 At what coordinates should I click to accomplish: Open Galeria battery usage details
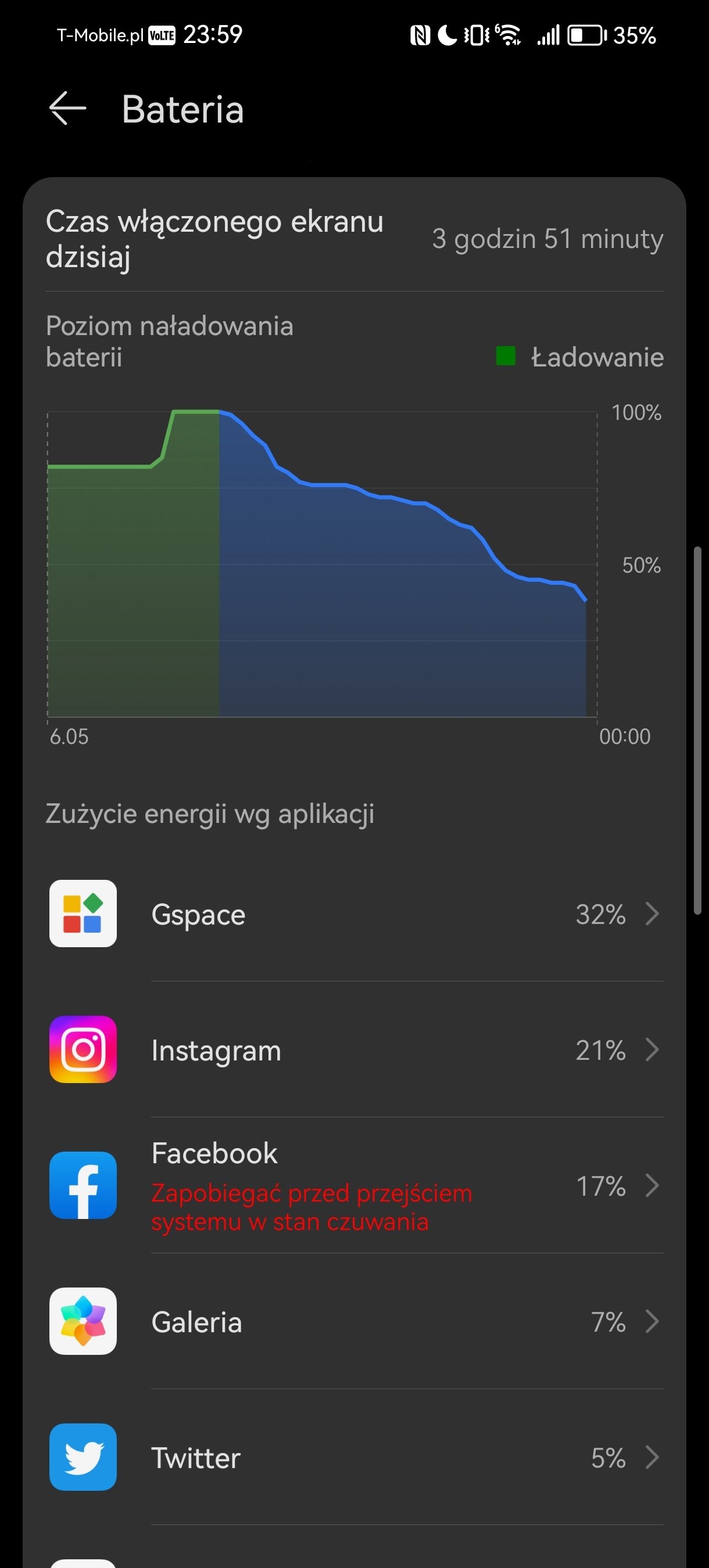tap(354, 1321)
